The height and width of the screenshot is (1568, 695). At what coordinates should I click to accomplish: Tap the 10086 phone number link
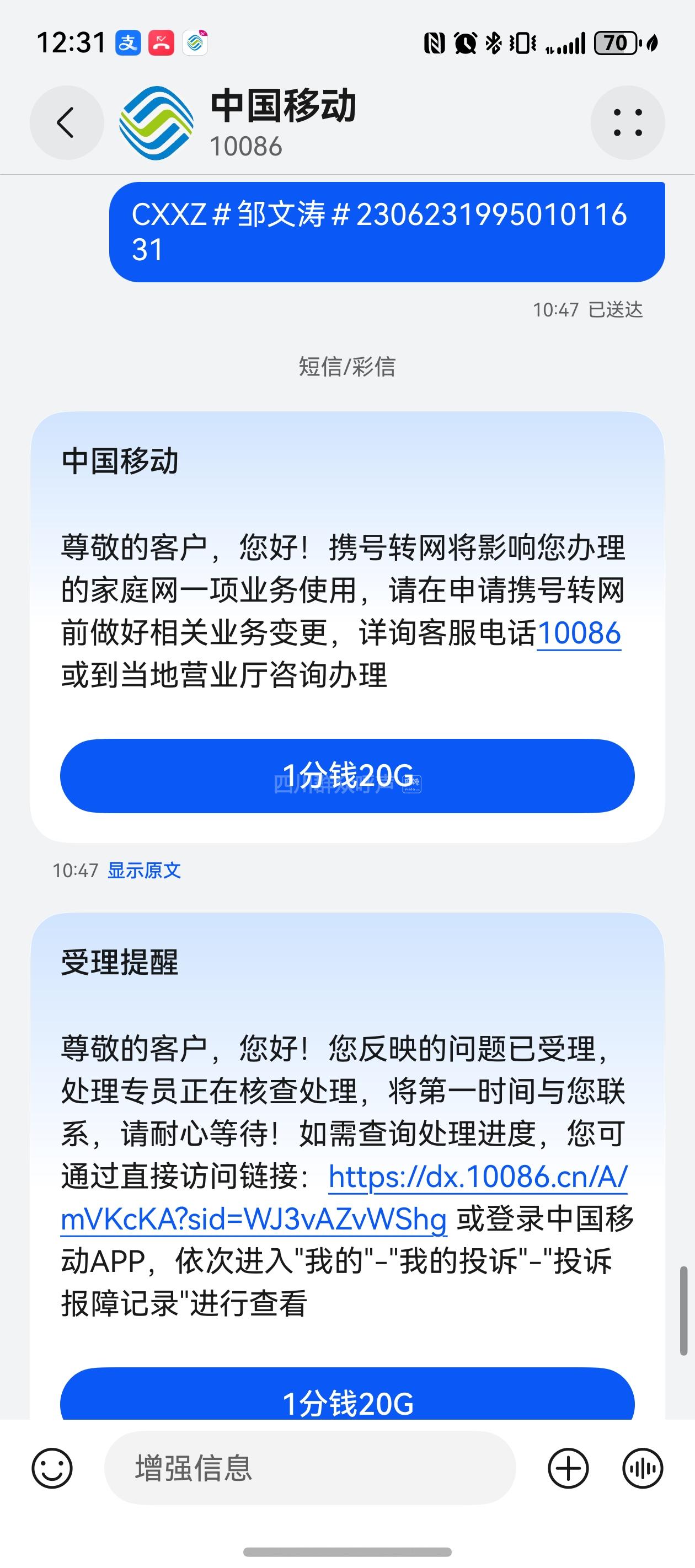[578, 633]
